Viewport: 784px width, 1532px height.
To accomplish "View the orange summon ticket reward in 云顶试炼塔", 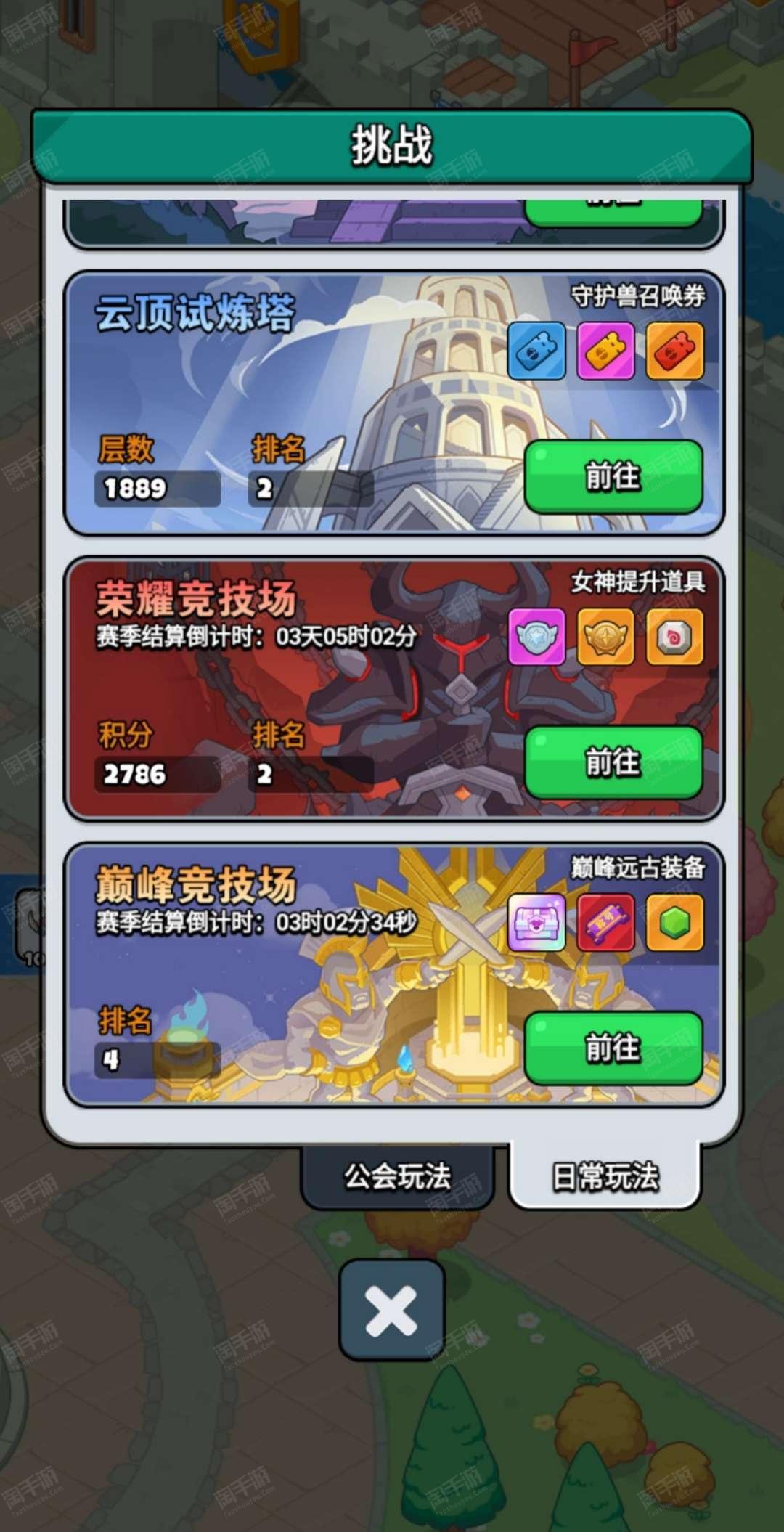I will 675,351.
